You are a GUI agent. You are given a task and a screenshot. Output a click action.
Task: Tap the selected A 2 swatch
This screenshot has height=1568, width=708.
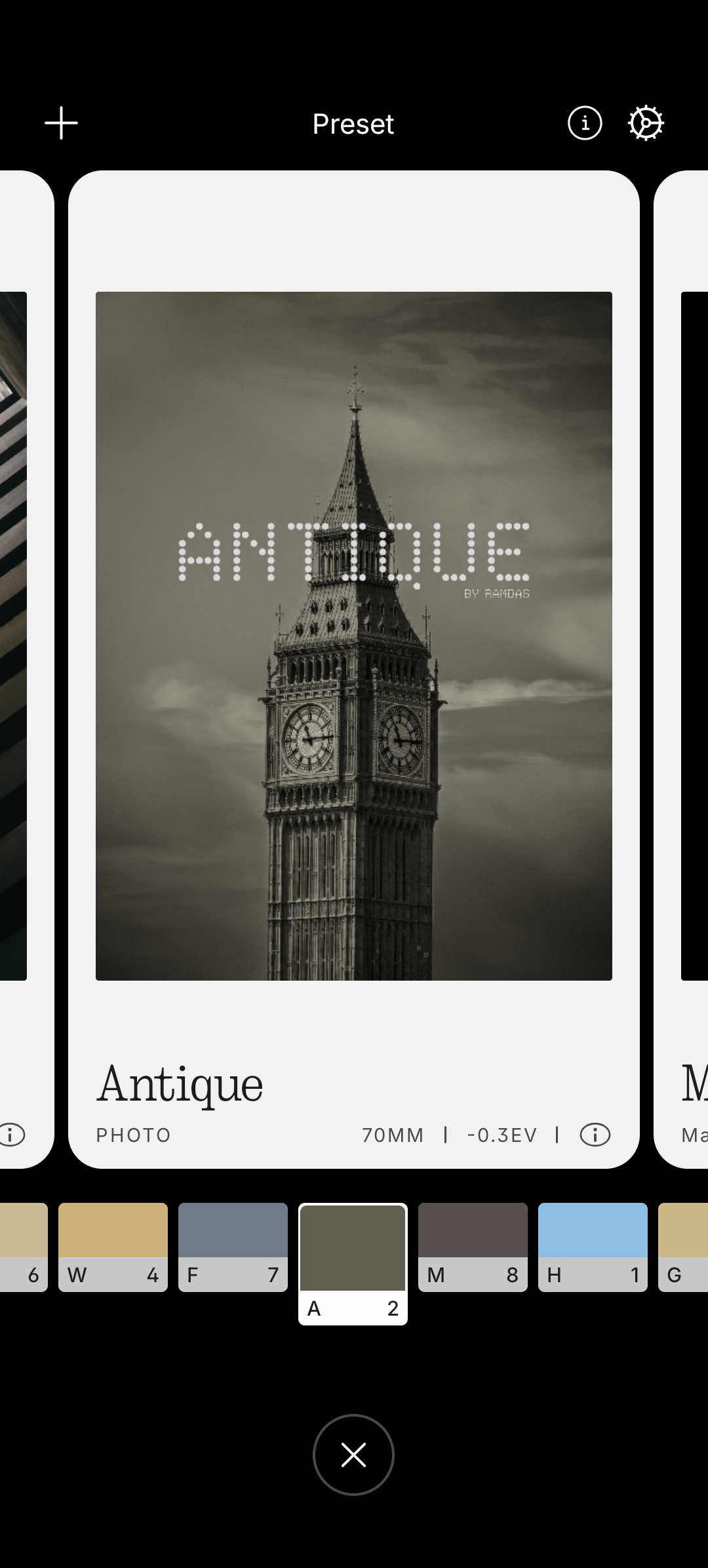click(x=353, y=1263)
